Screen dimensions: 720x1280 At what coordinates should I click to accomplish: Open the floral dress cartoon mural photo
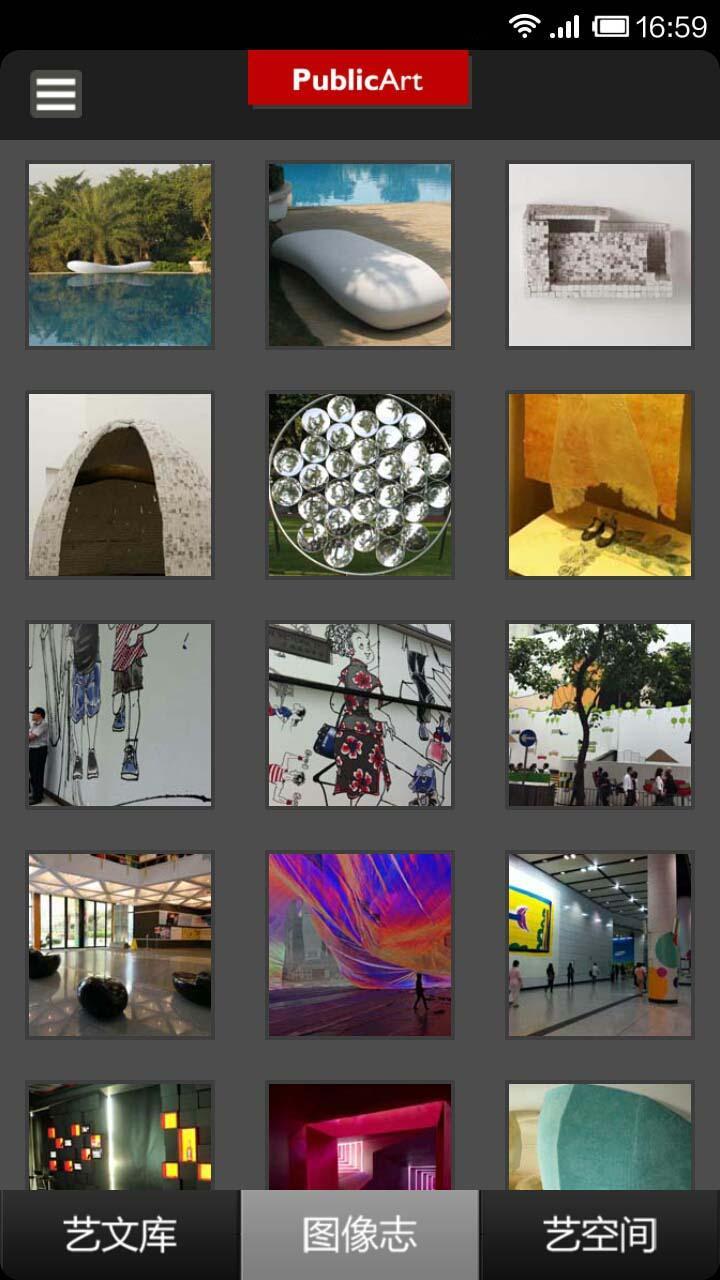(x=360, y=715)
